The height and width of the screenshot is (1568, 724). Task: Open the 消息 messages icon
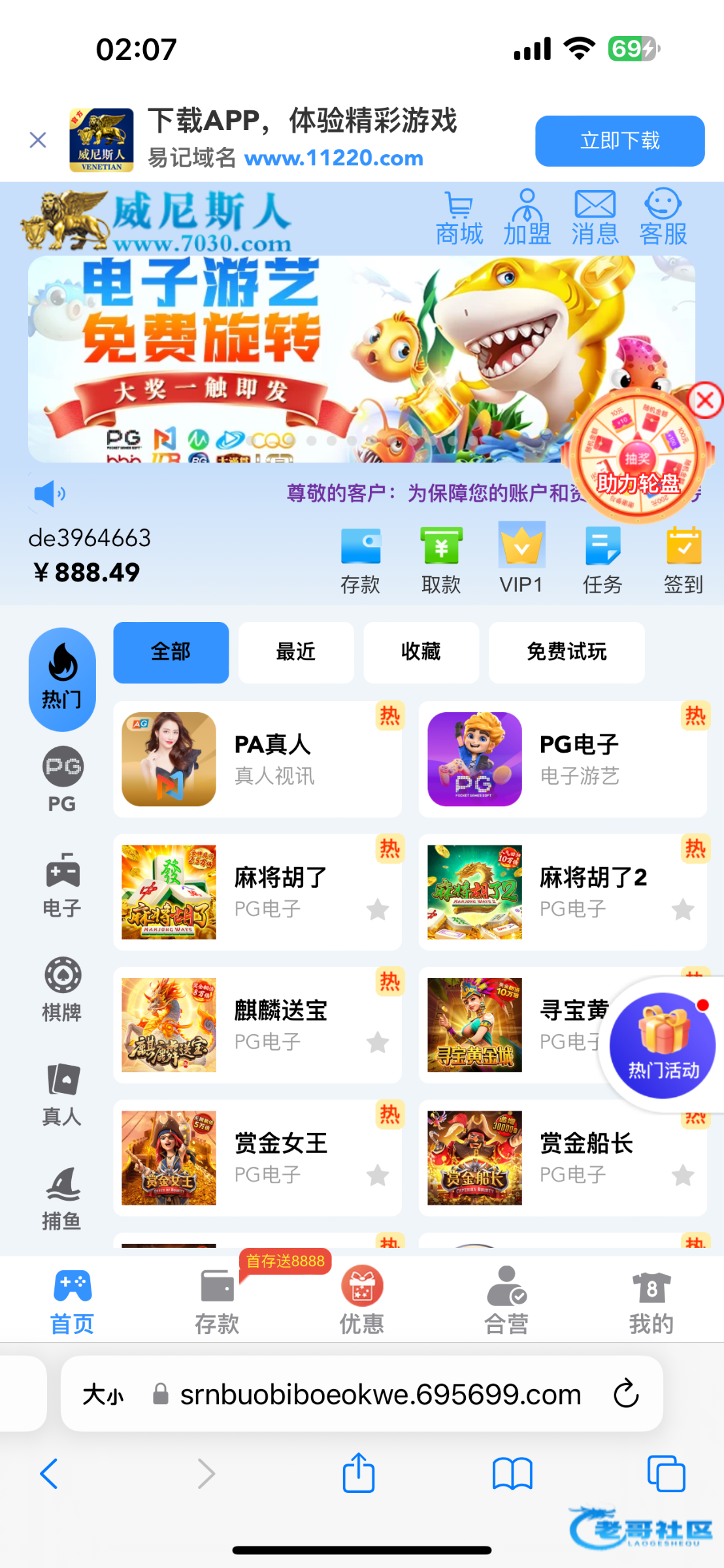point(595,218)
